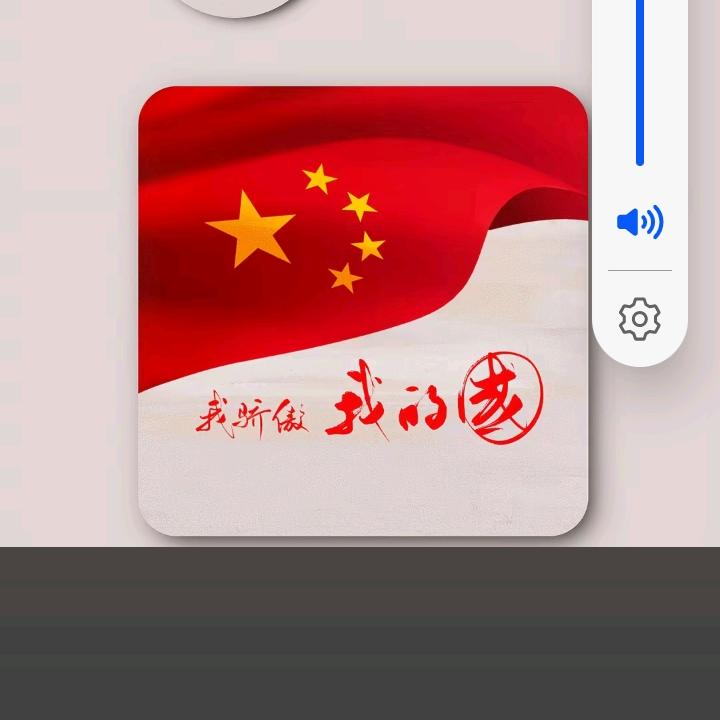The image size is (720, 720).
Task: Open volume settings gear
Action: tap(639, 319)
